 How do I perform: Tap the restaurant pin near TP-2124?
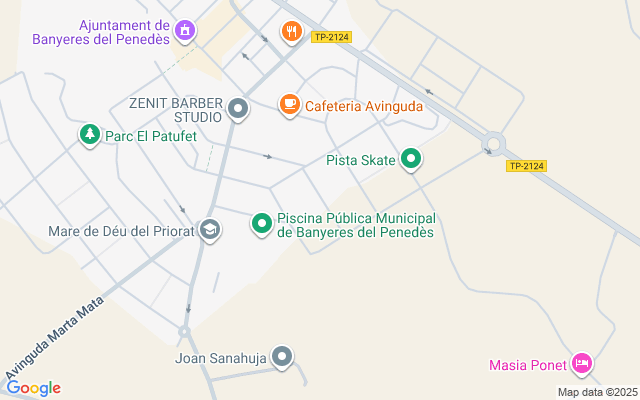pyautogui.click(x=291, y=31)
